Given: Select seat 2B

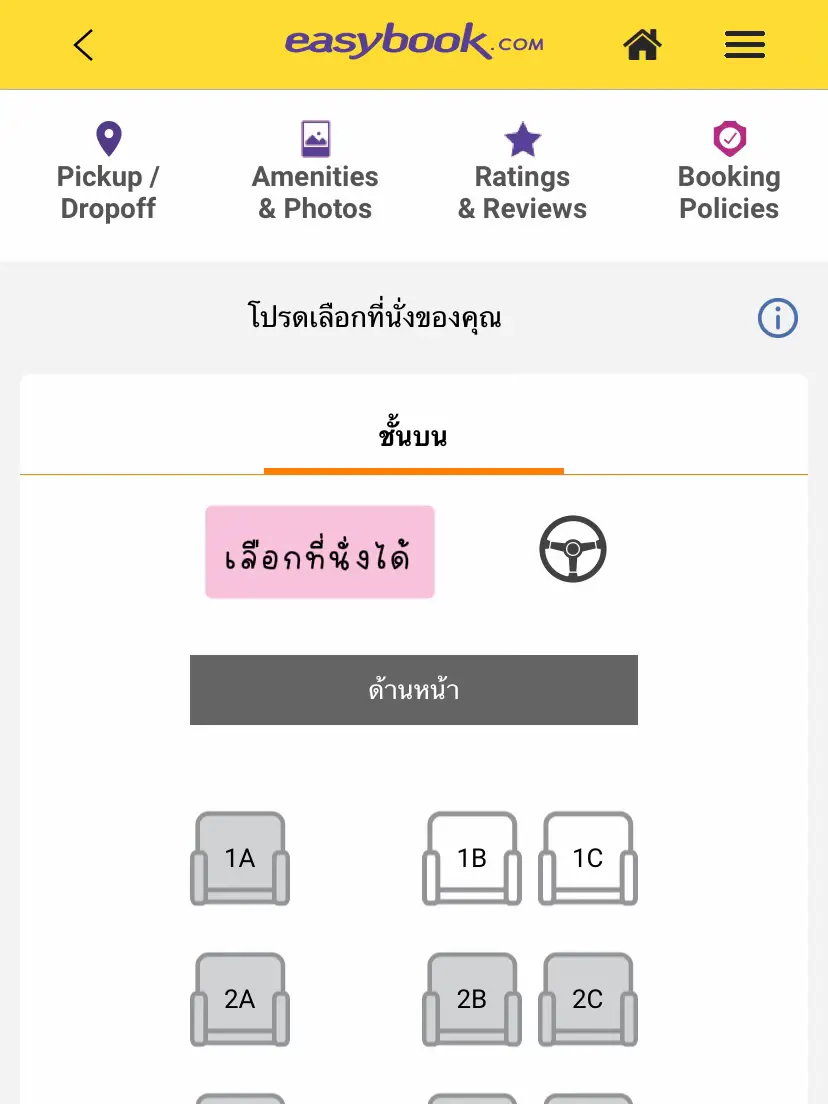Looking at the screenshot, I should click(x=472, y=999).
